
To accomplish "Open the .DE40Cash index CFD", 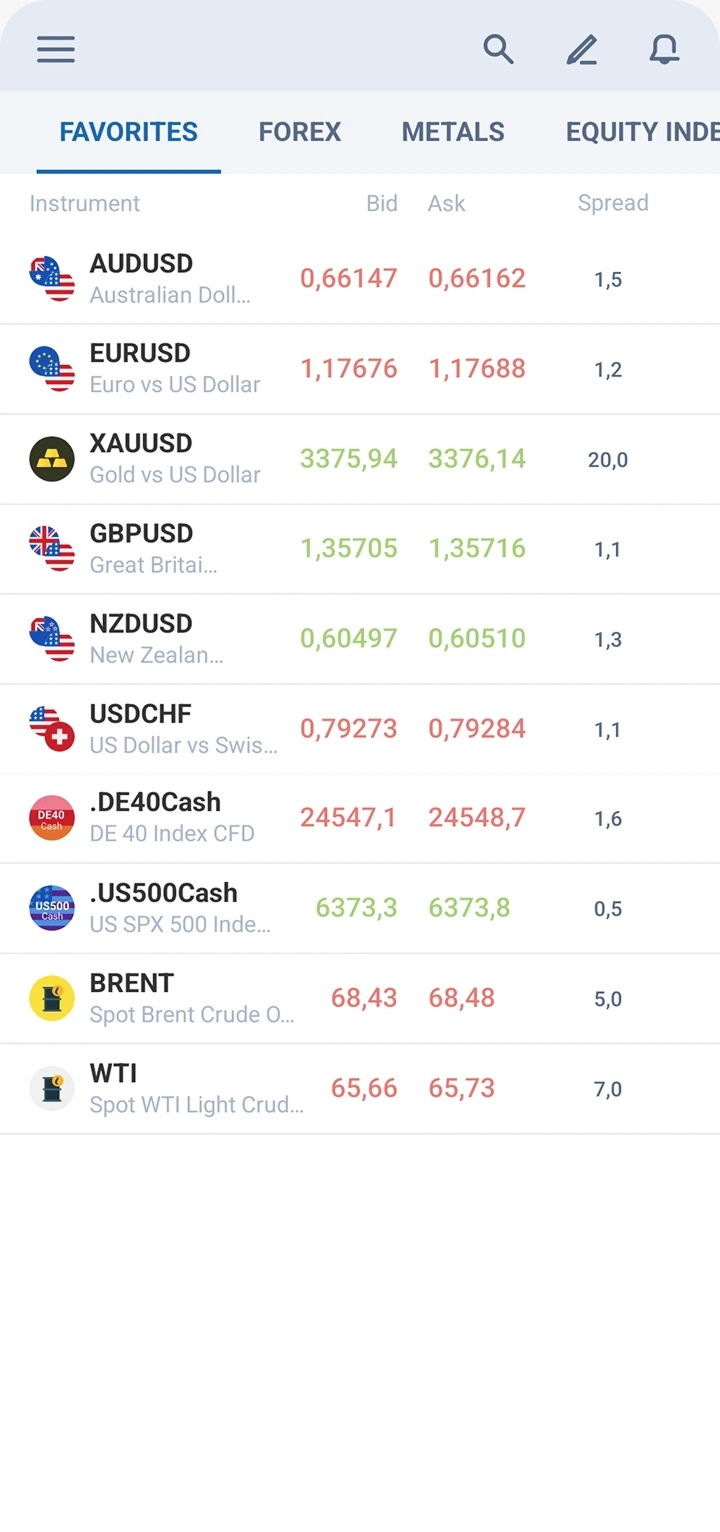I will tap(172, 818).
